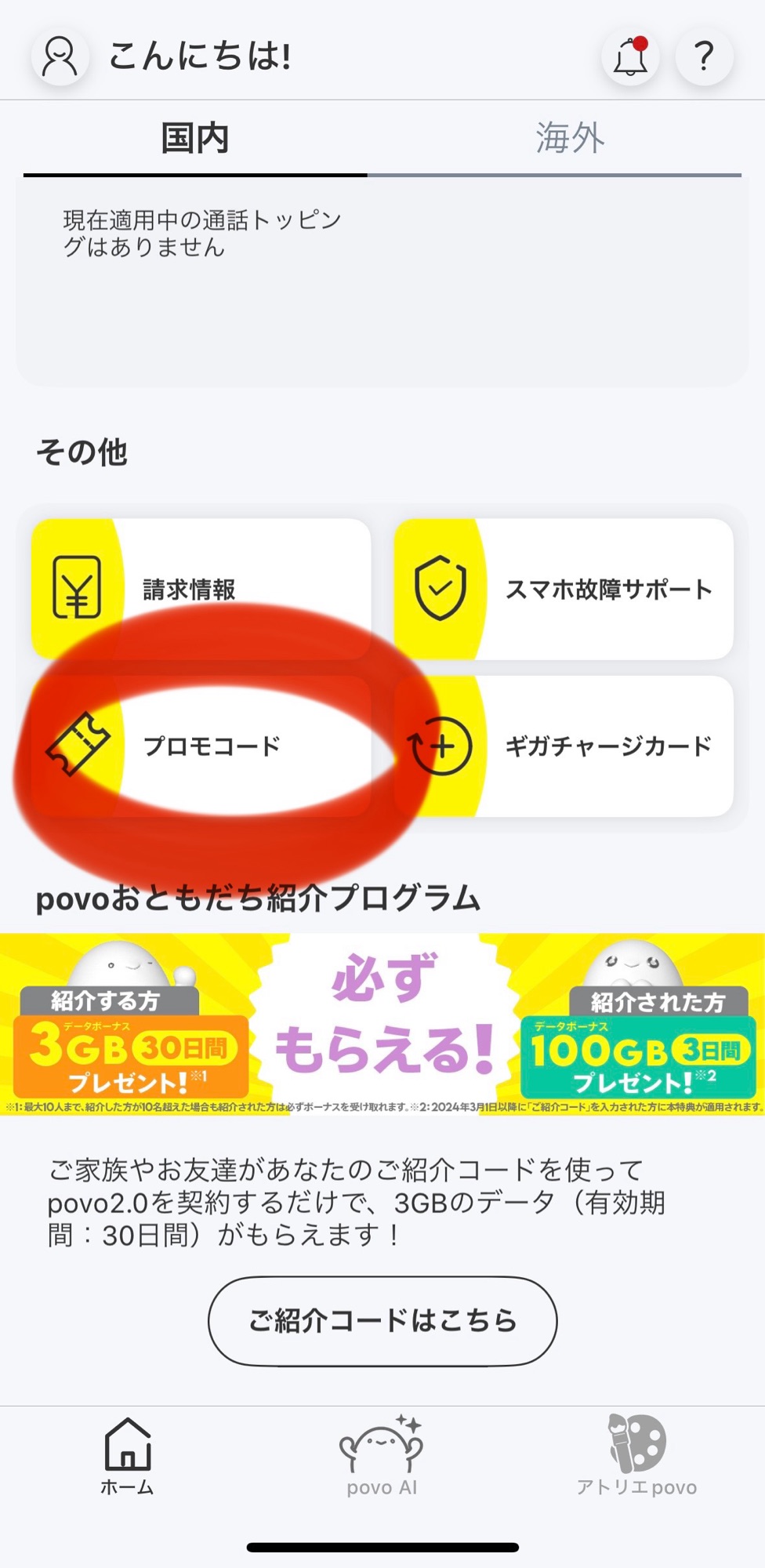The height and width of the screenshot is (1568, 765).
Task: Open the profile account icon
Action: pos(60,56)
